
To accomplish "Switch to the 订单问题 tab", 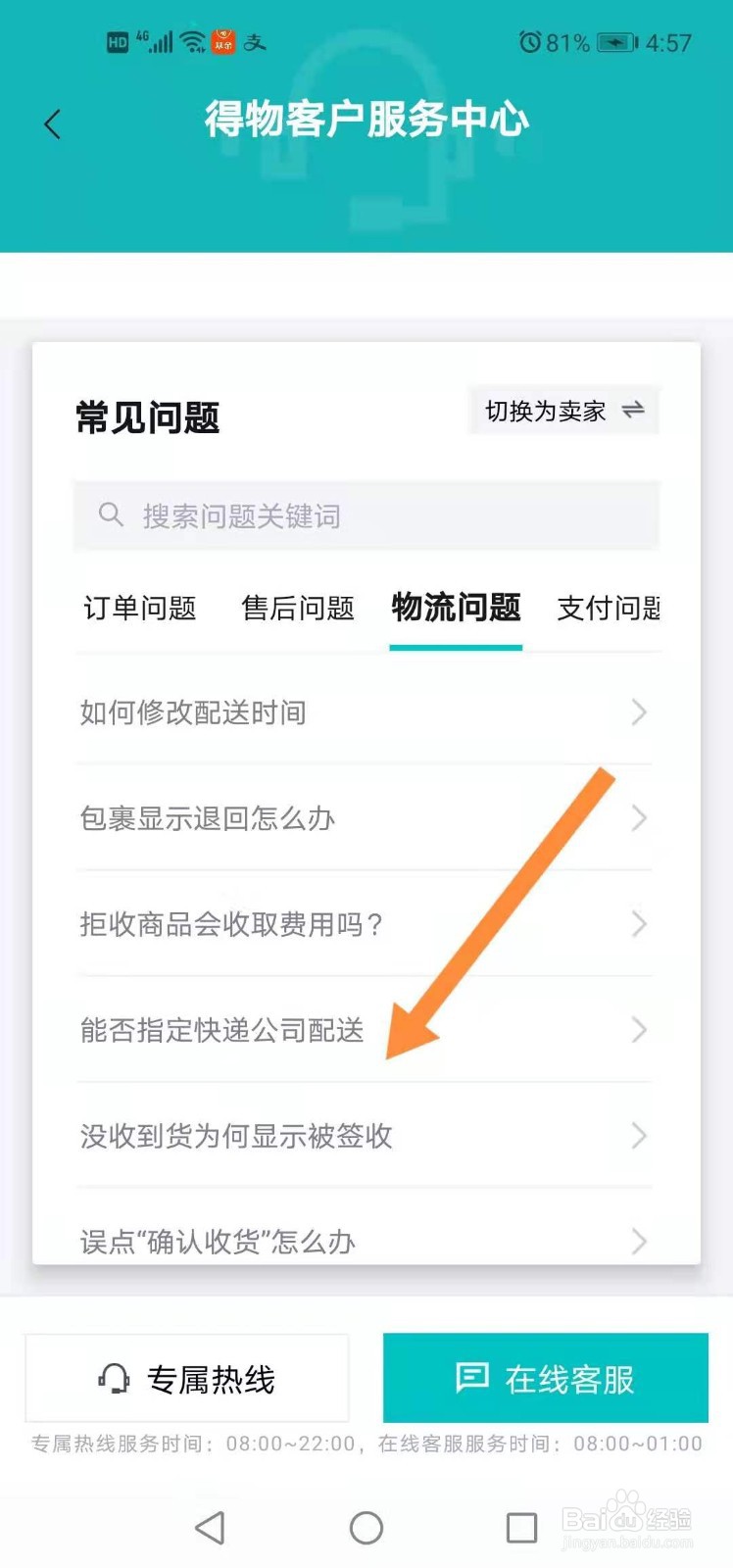I will (140, 609).
